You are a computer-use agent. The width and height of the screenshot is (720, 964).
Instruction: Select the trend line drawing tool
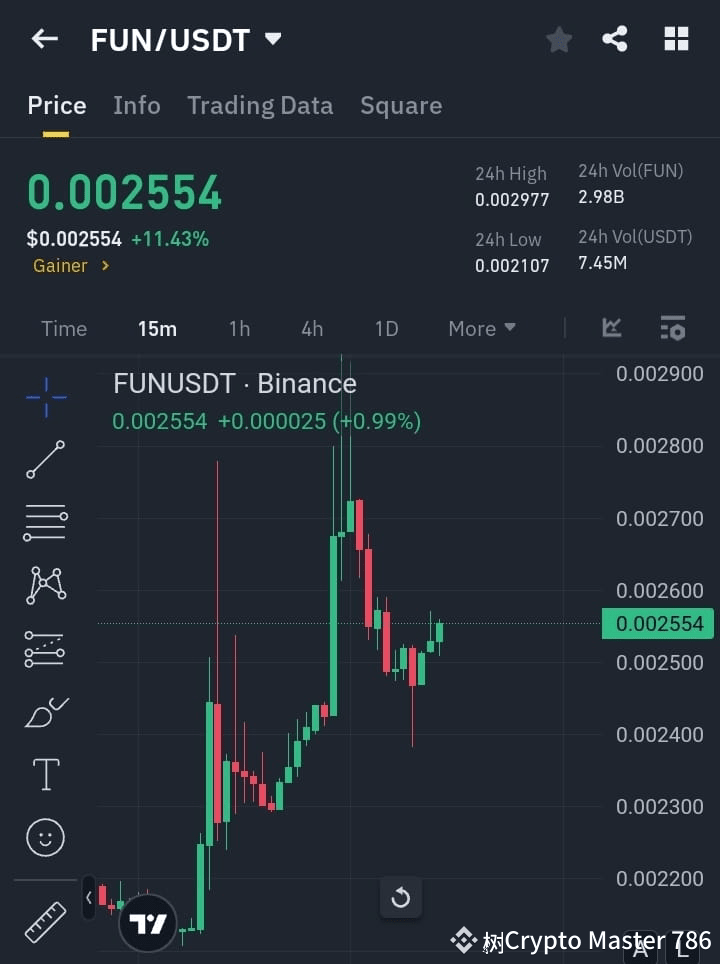(45, 460)
